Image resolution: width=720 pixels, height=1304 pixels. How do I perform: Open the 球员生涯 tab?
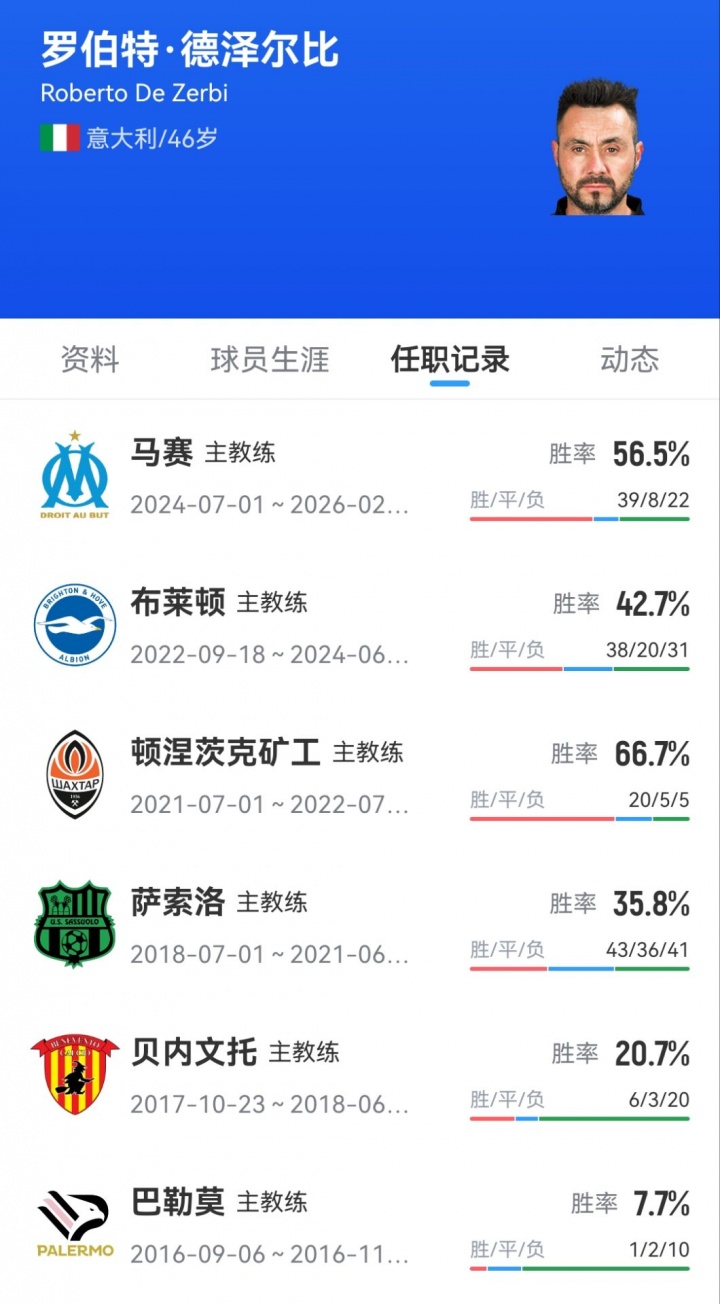pyautogui.click(x=269, y=359)
